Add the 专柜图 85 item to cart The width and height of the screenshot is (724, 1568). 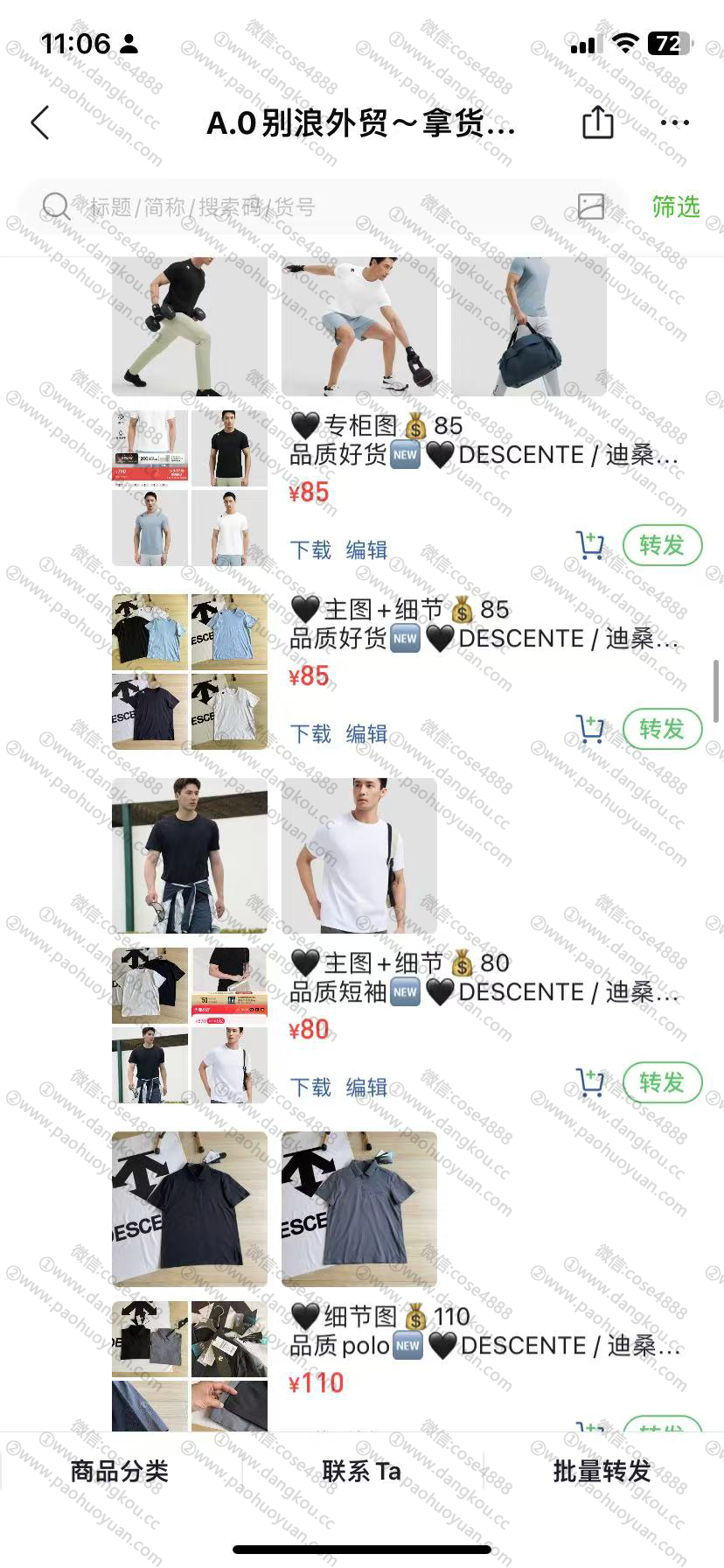point(591,545)
